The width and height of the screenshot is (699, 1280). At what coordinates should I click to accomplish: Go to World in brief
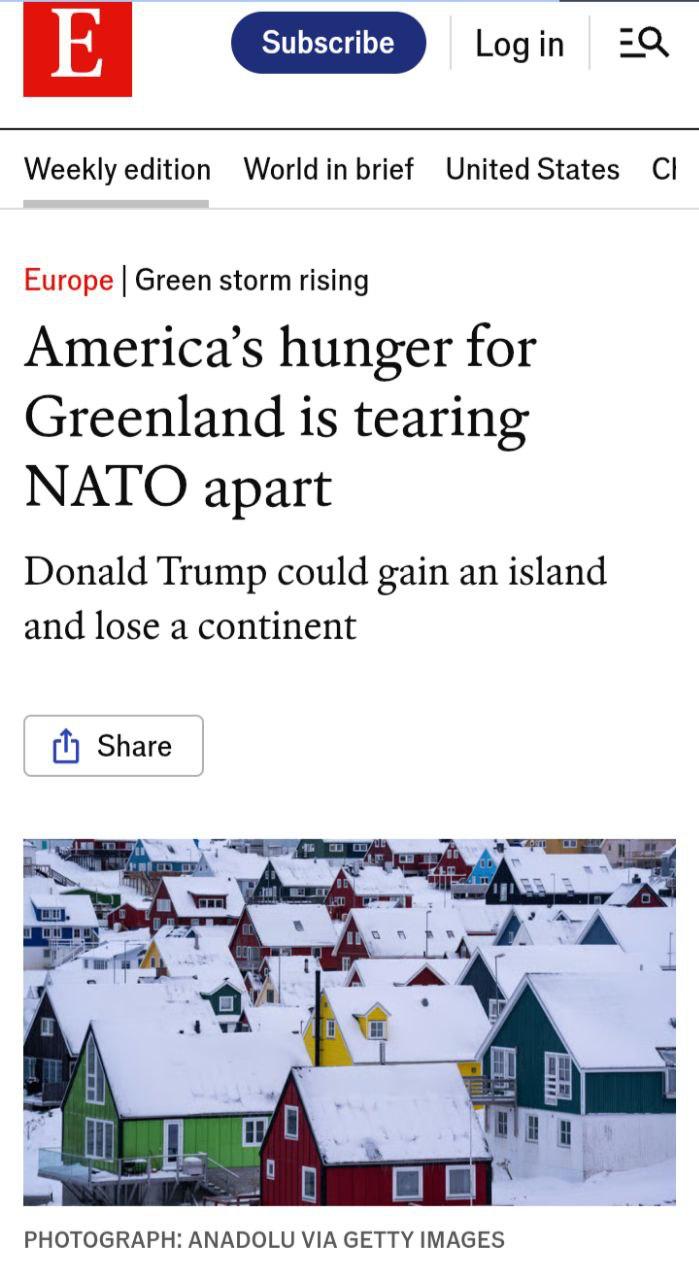[x=328, y=170]
